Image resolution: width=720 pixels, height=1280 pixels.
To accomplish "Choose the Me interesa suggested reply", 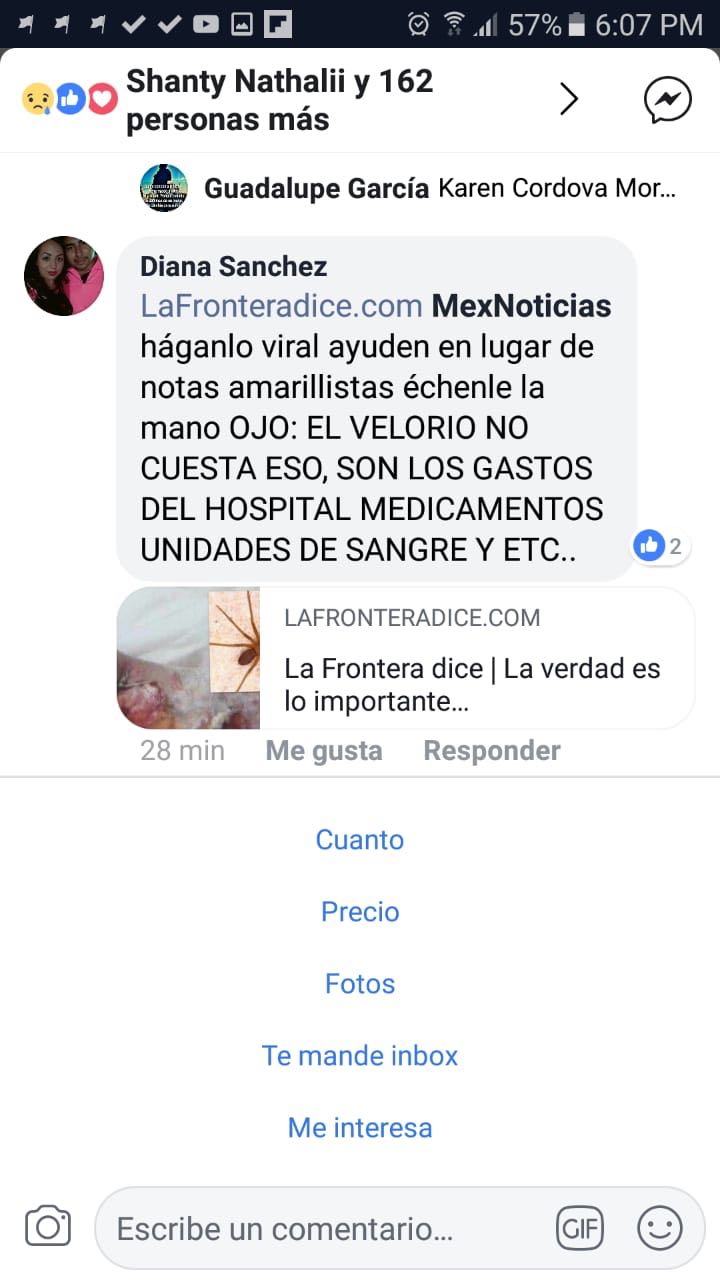I will [360, 1128].
